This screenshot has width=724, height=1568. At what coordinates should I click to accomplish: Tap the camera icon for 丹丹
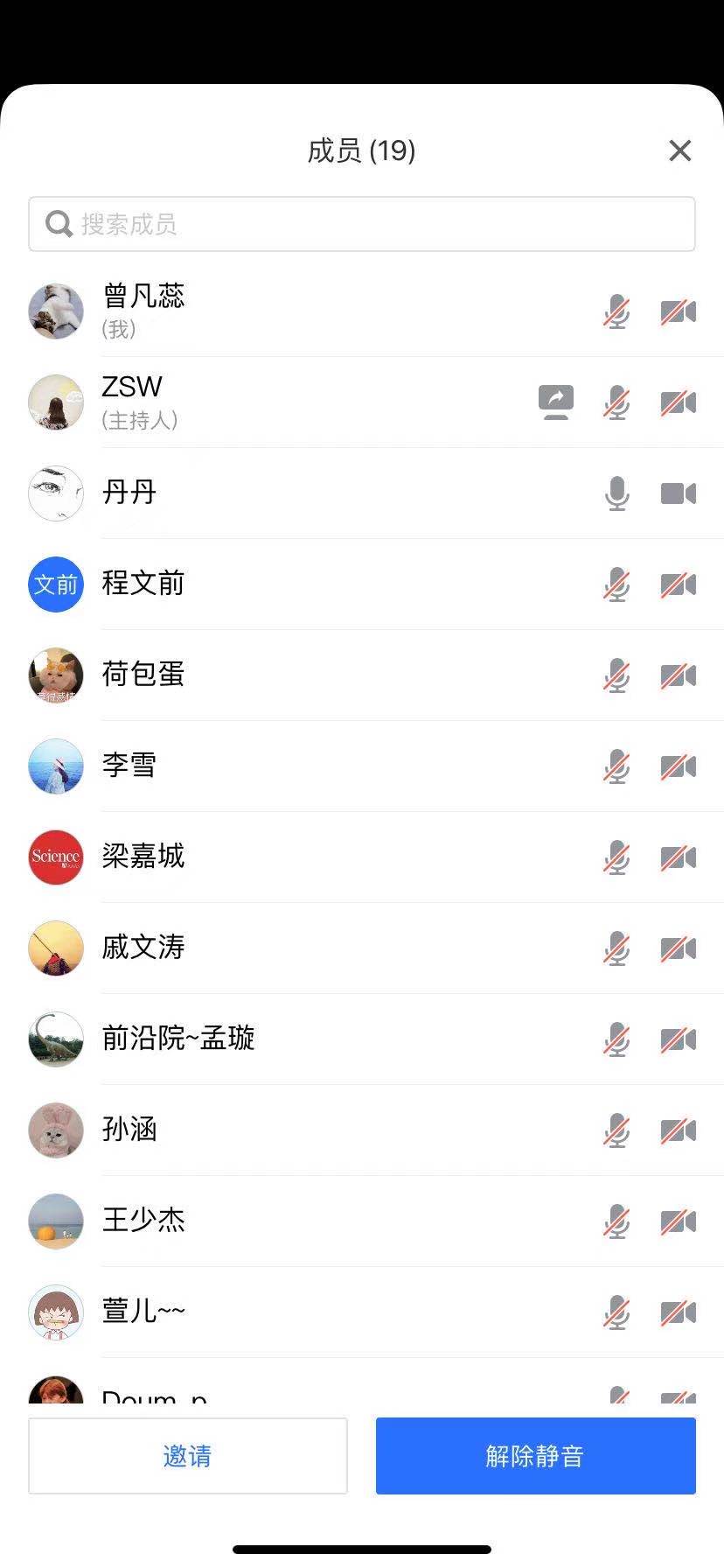click(678, 493)
